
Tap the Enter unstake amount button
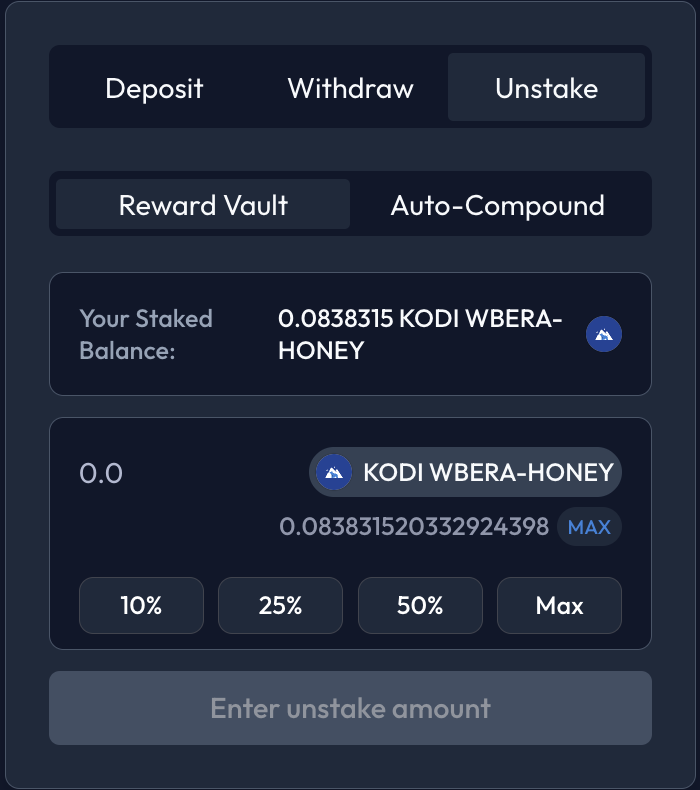click(350, 708)
